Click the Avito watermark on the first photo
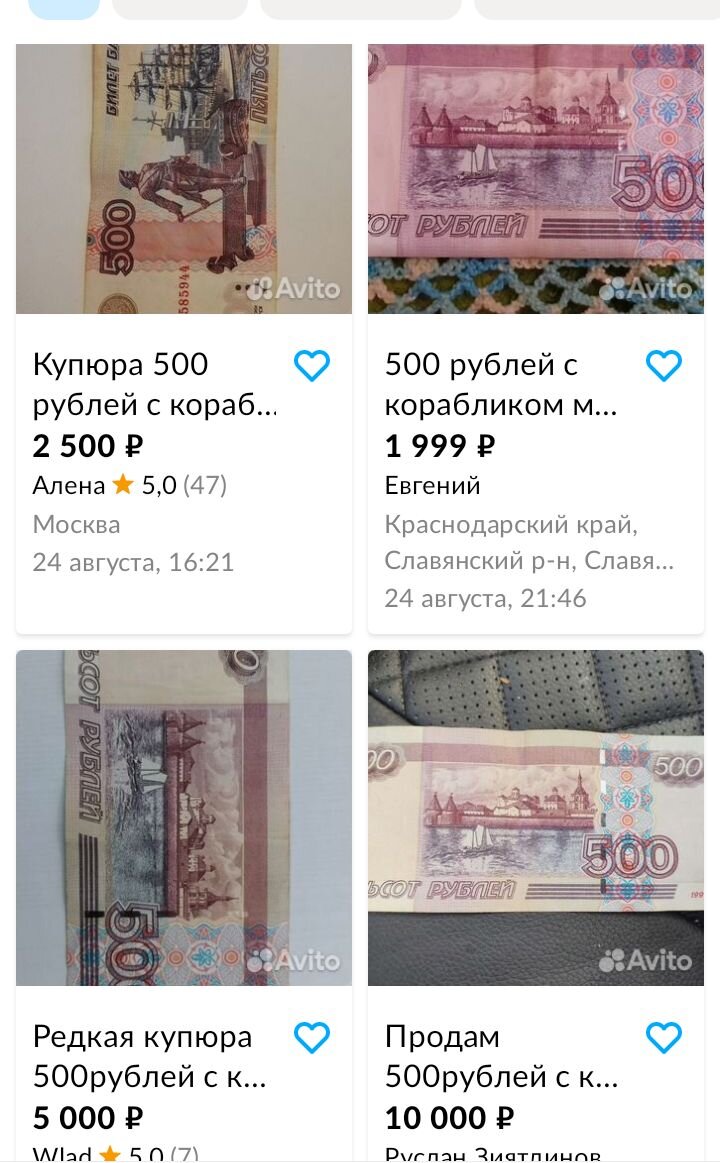Image resolution: width=720 pixels, height=1163 pixels. pyautogui.click(x=288, y=290)
